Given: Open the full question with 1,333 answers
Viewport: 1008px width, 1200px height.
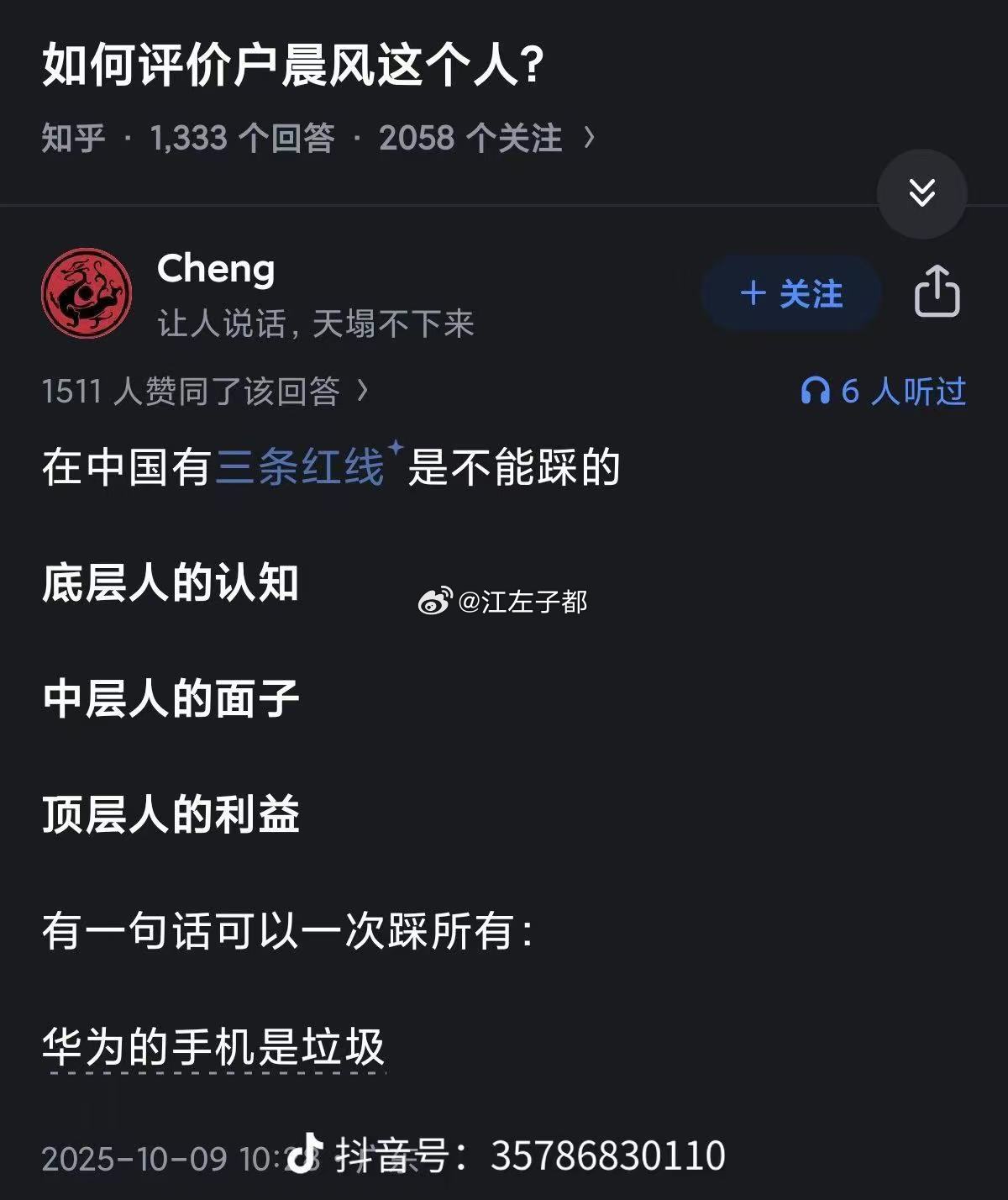Looking at the screenshot, I should click(x=319, y=138).
